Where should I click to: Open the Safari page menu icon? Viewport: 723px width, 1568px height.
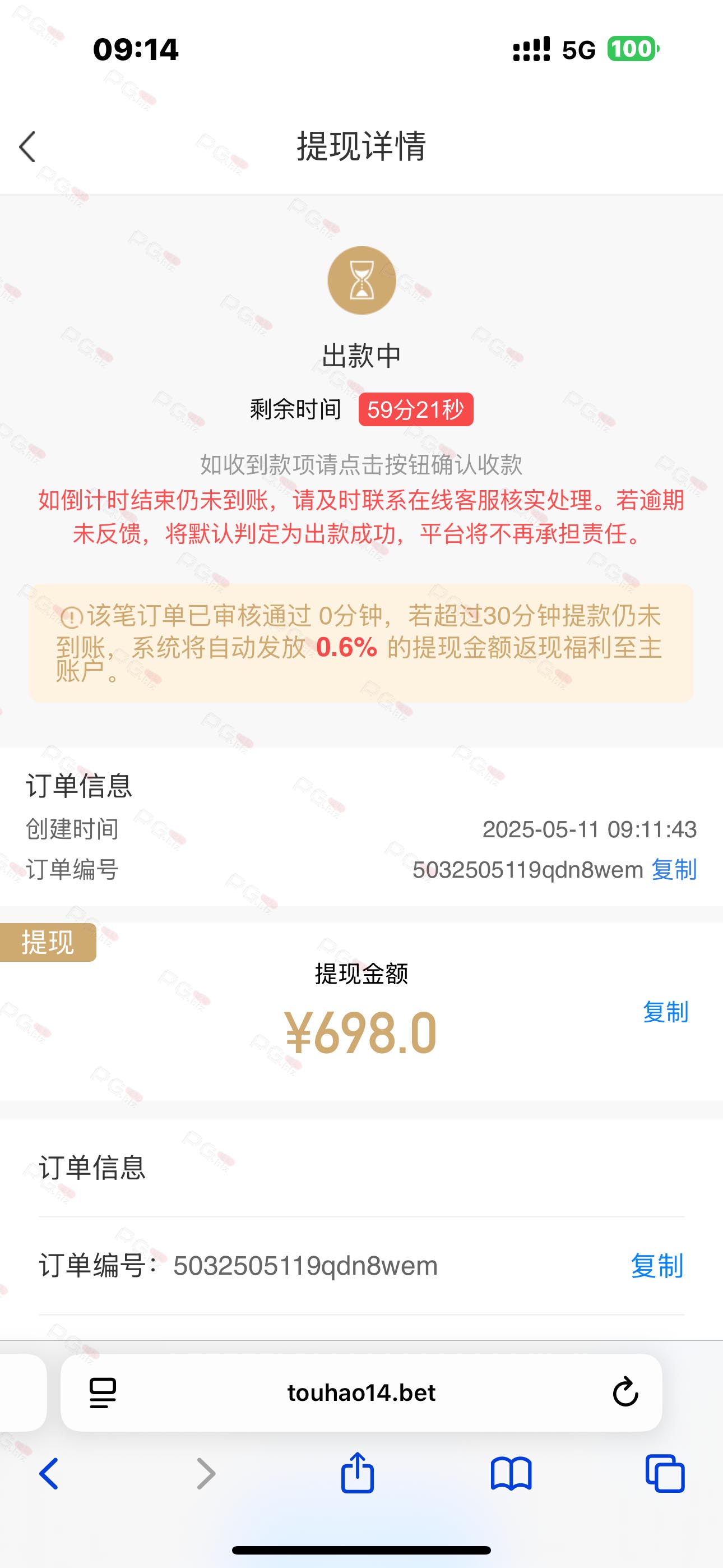click(x=102, y=1392)
